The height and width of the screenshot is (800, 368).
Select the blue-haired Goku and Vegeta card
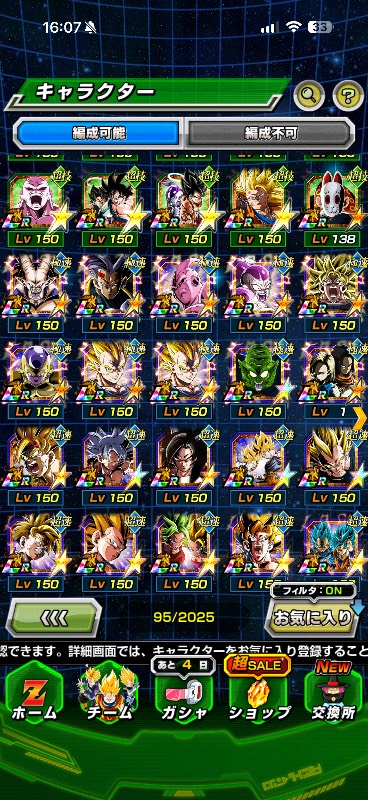pos(335,552)
